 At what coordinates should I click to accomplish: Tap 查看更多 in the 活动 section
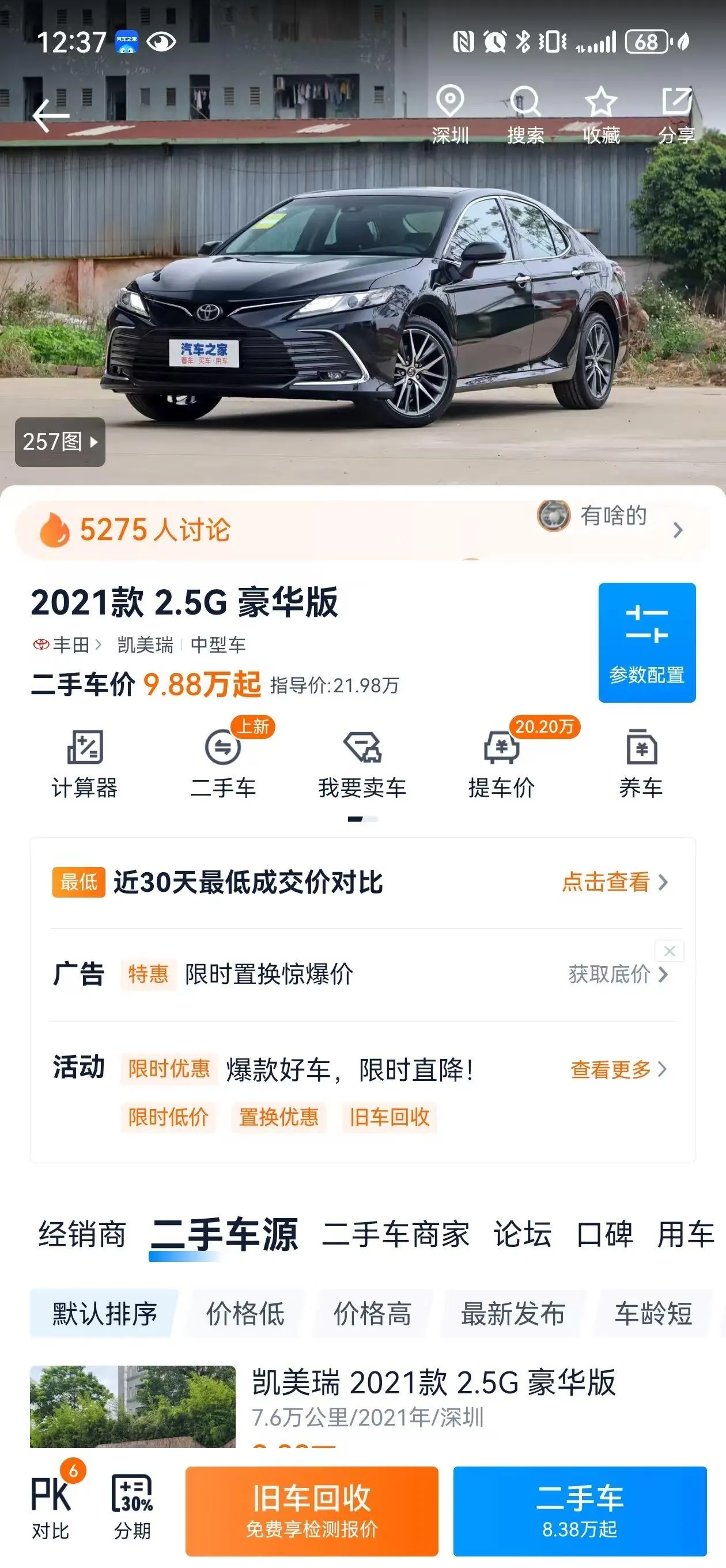618,1069
